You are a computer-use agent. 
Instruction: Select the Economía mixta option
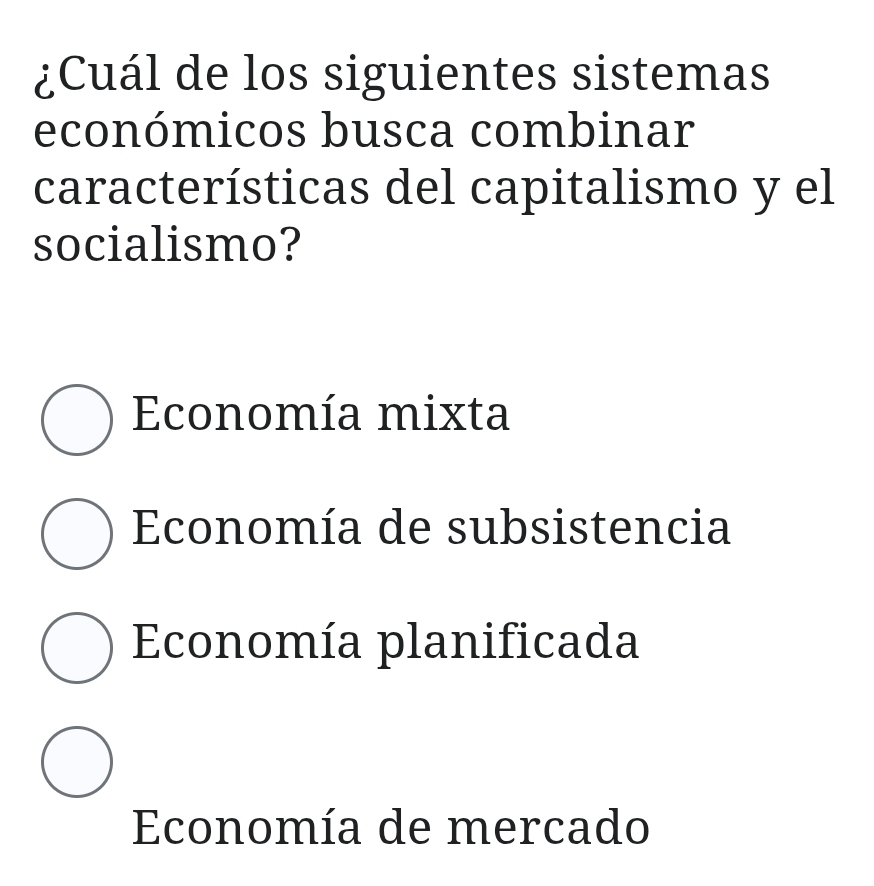tap(77, 420)
